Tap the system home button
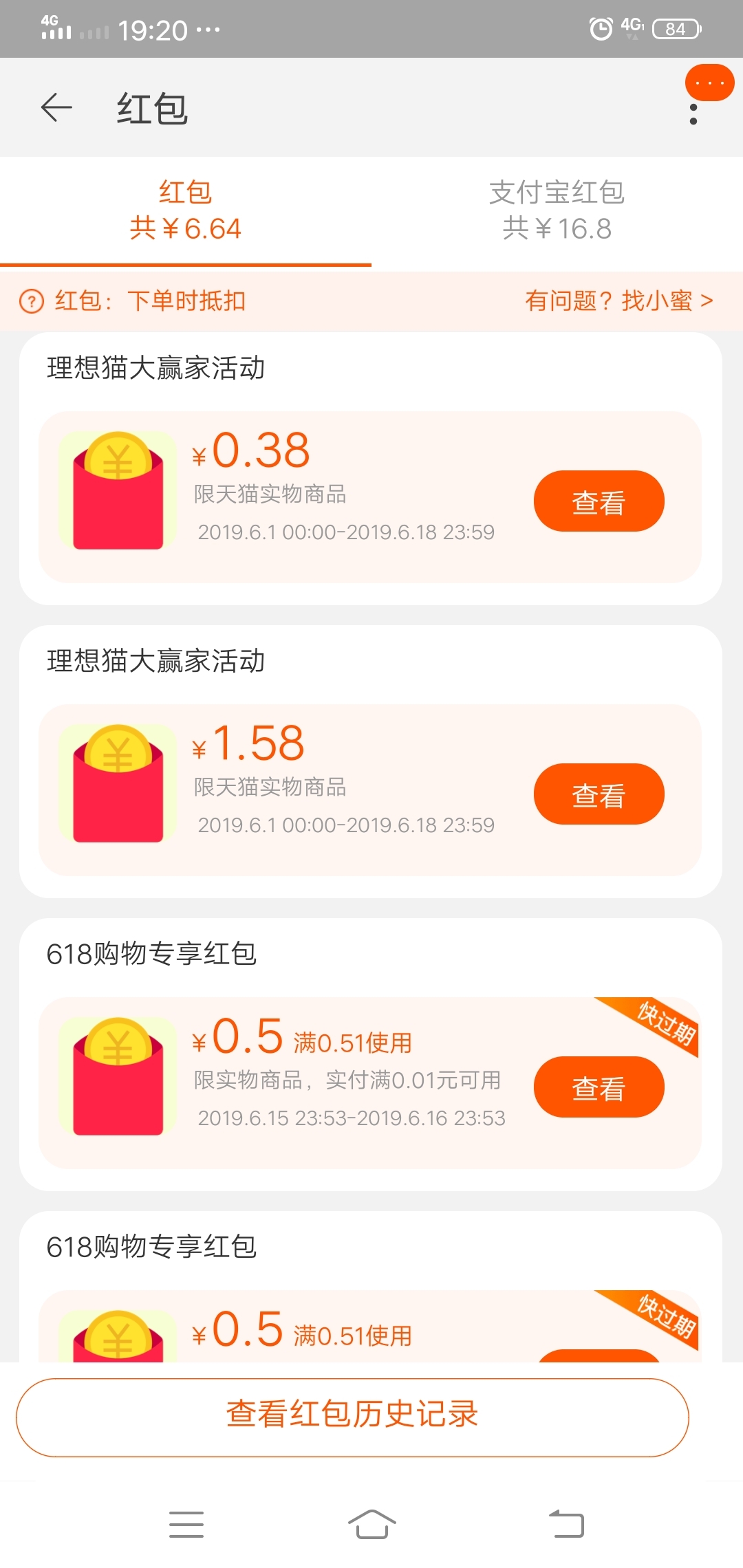The height and width of the screenshot is (1568, 743). (x=371, y=1524)
